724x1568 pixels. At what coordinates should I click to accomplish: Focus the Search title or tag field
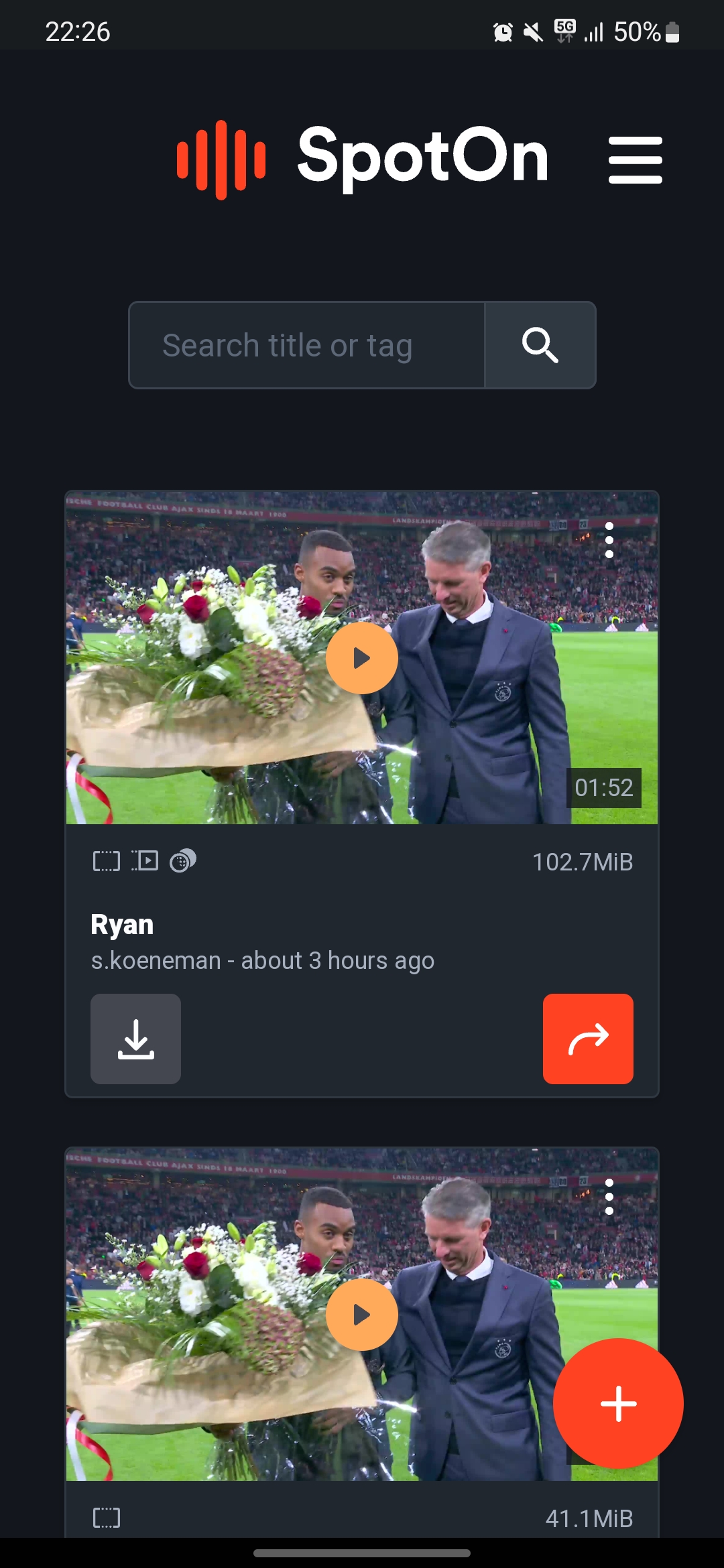(307, 345)
